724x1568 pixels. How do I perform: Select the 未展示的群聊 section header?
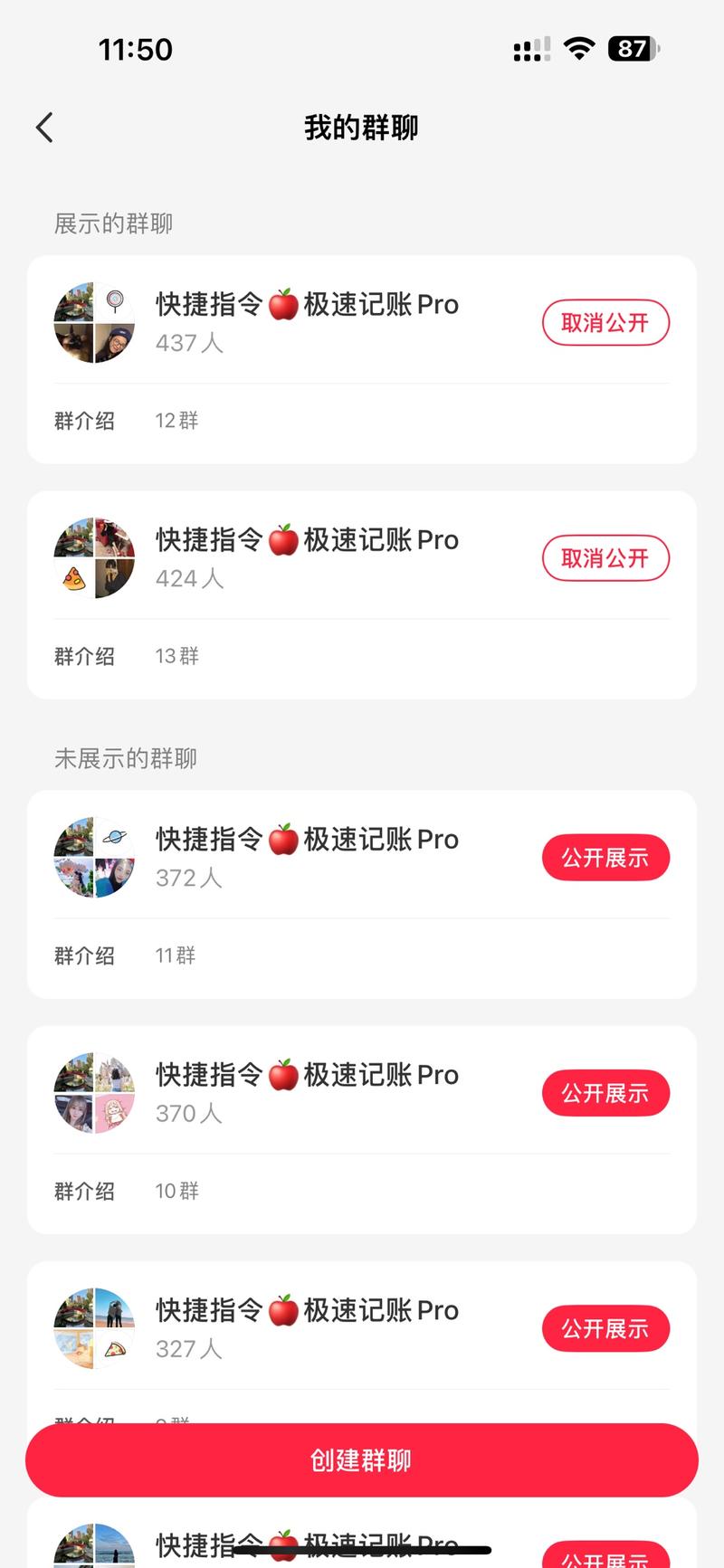pyautogui.click(x=124, y=758)
